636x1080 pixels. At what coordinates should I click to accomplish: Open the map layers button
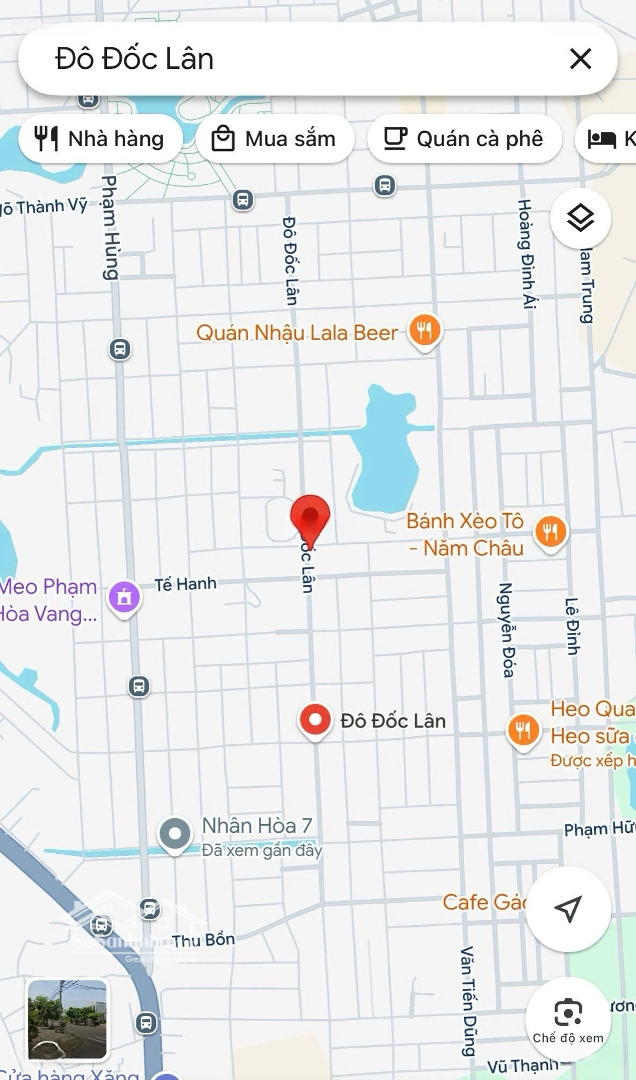click(581, 218)
